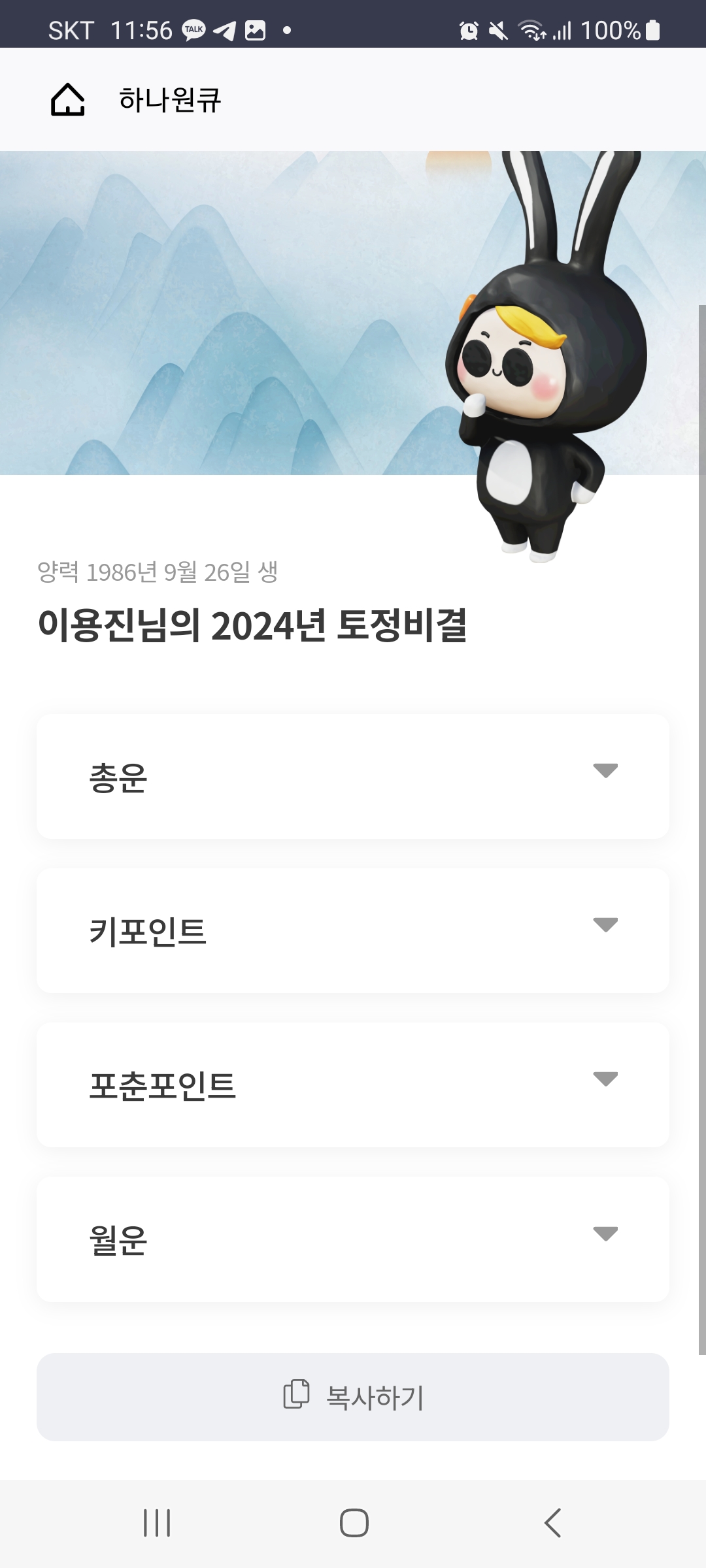Viewport: 706px width, 1568px height.
Task: Tap the home icon next to 하나원큐
Action: pos(68,100)
